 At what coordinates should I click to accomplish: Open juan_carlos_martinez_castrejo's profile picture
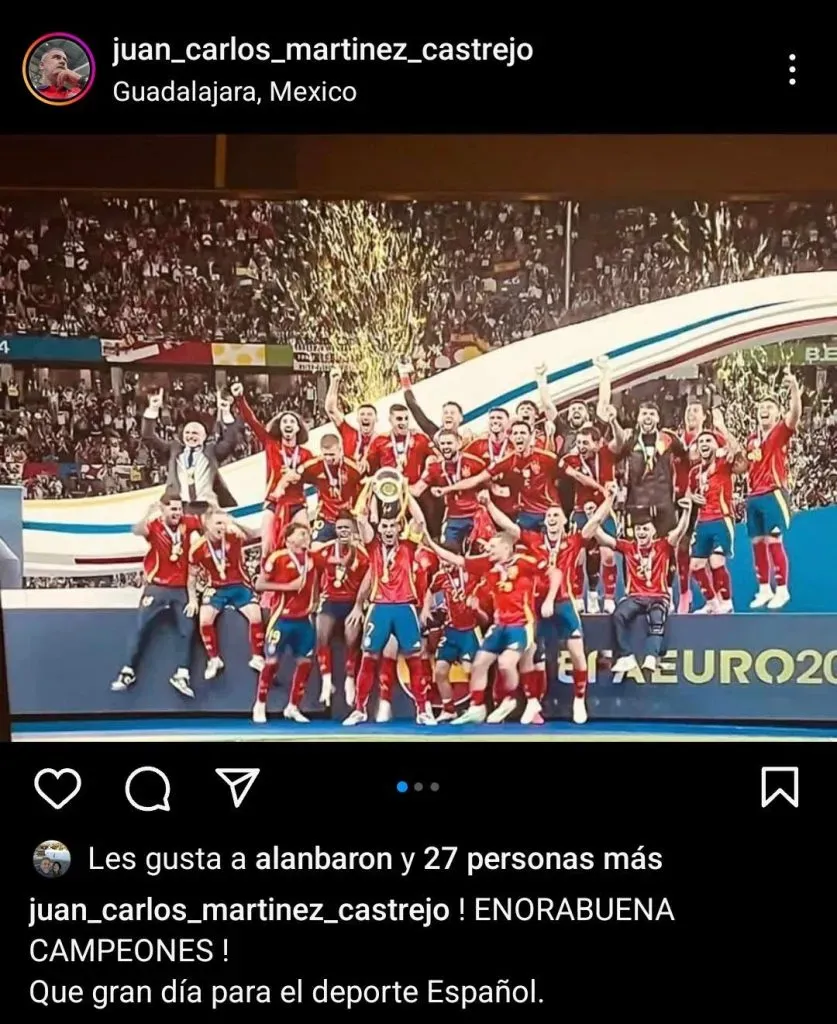tap(59, 69)
